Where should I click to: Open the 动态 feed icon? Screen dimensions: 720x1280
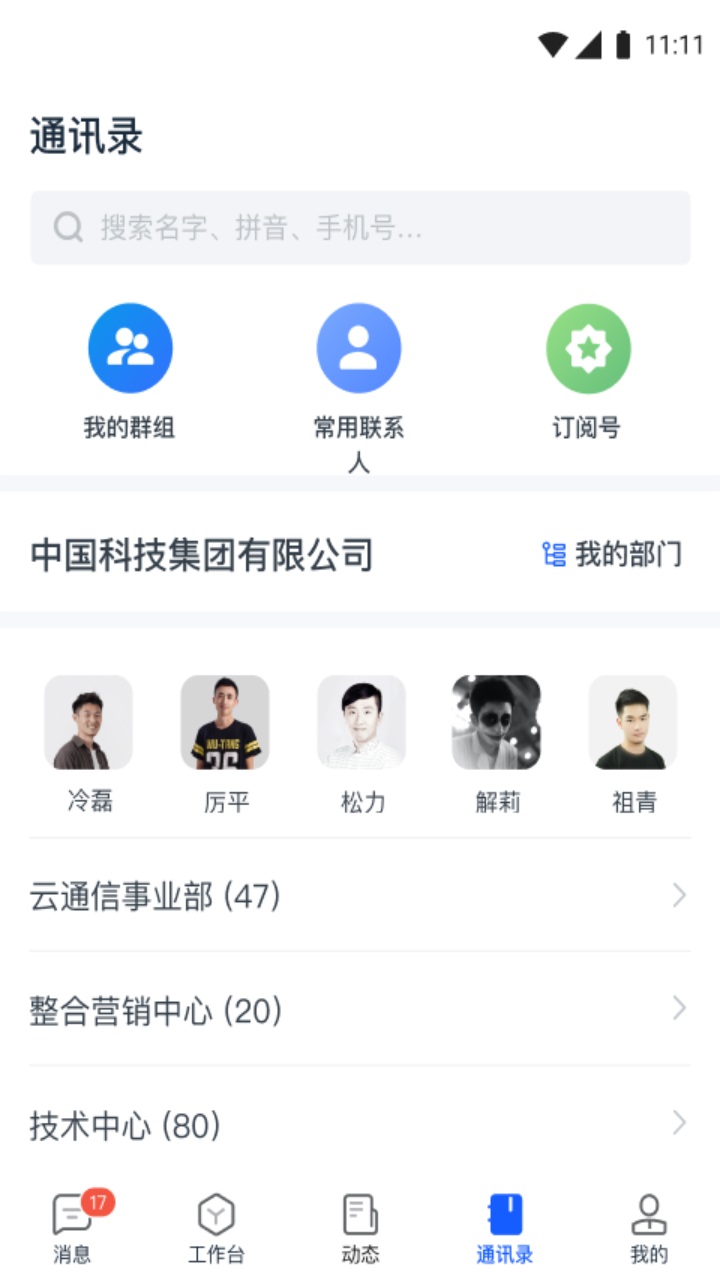(x=359, y=1215)
